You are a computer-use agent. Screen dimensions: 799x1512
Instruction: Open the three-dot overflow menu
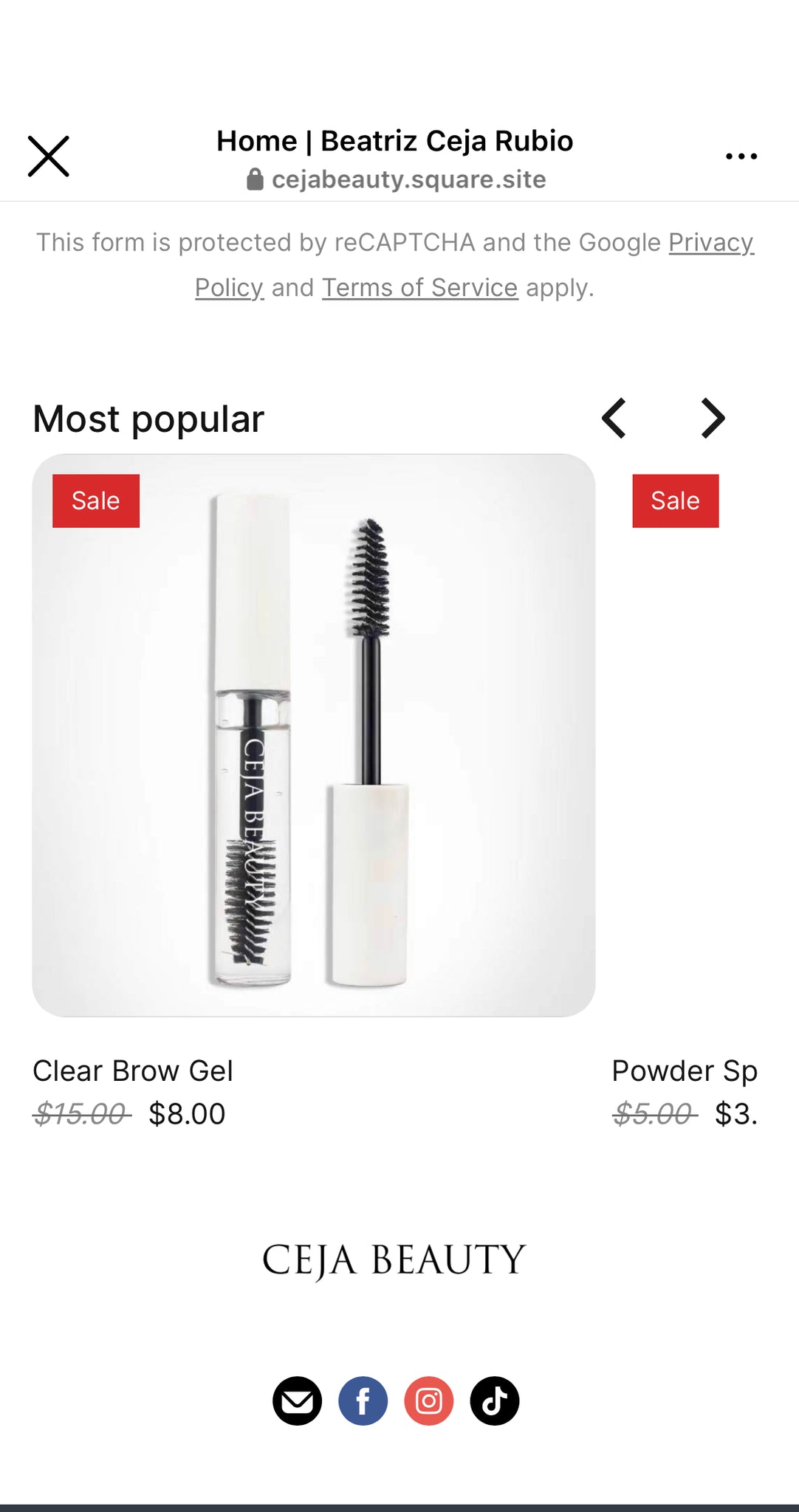tap(741, 157)
